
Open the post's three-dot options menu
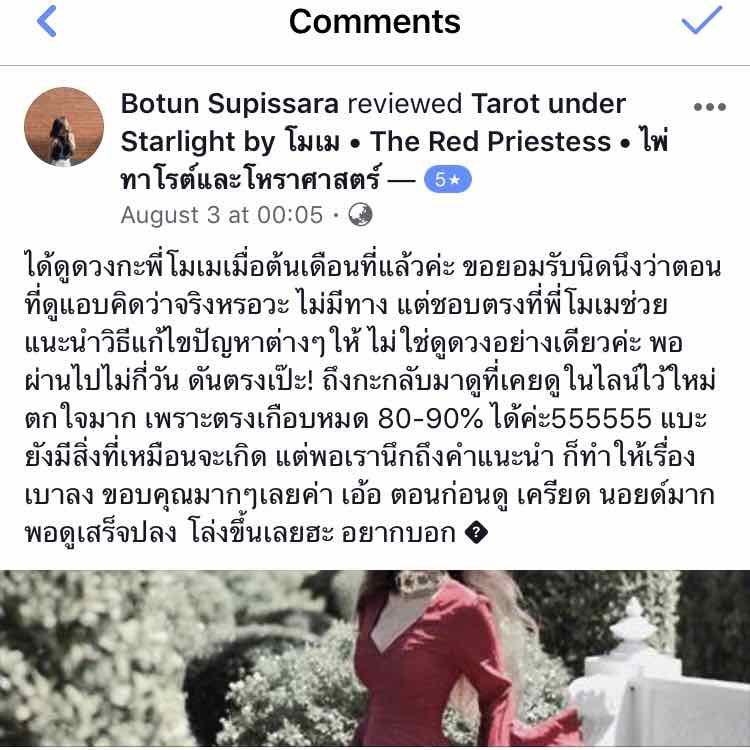pyautogui.click(x=709, y=108)
